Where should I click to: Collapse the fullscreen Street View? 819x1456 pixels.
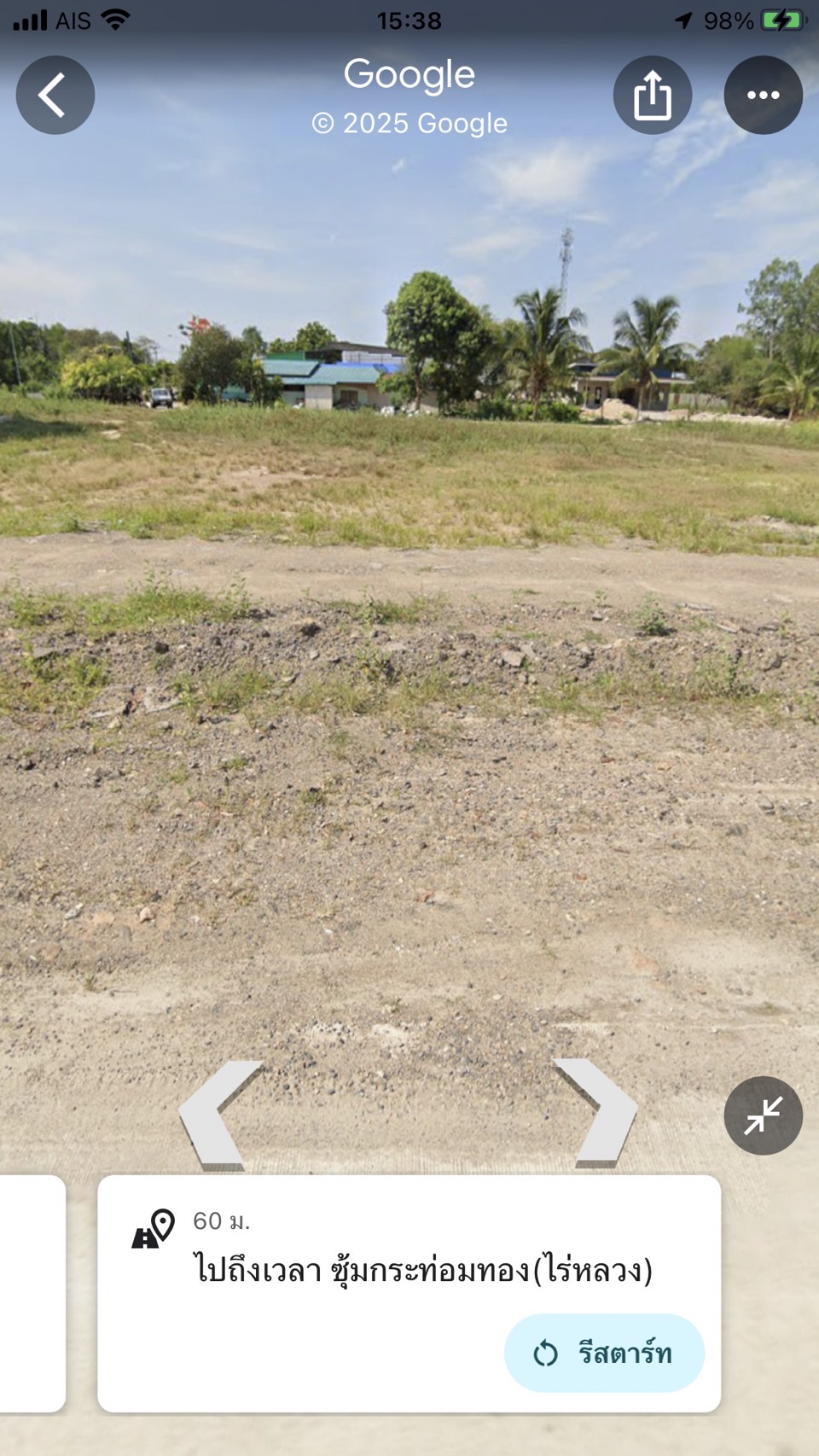764,1115
